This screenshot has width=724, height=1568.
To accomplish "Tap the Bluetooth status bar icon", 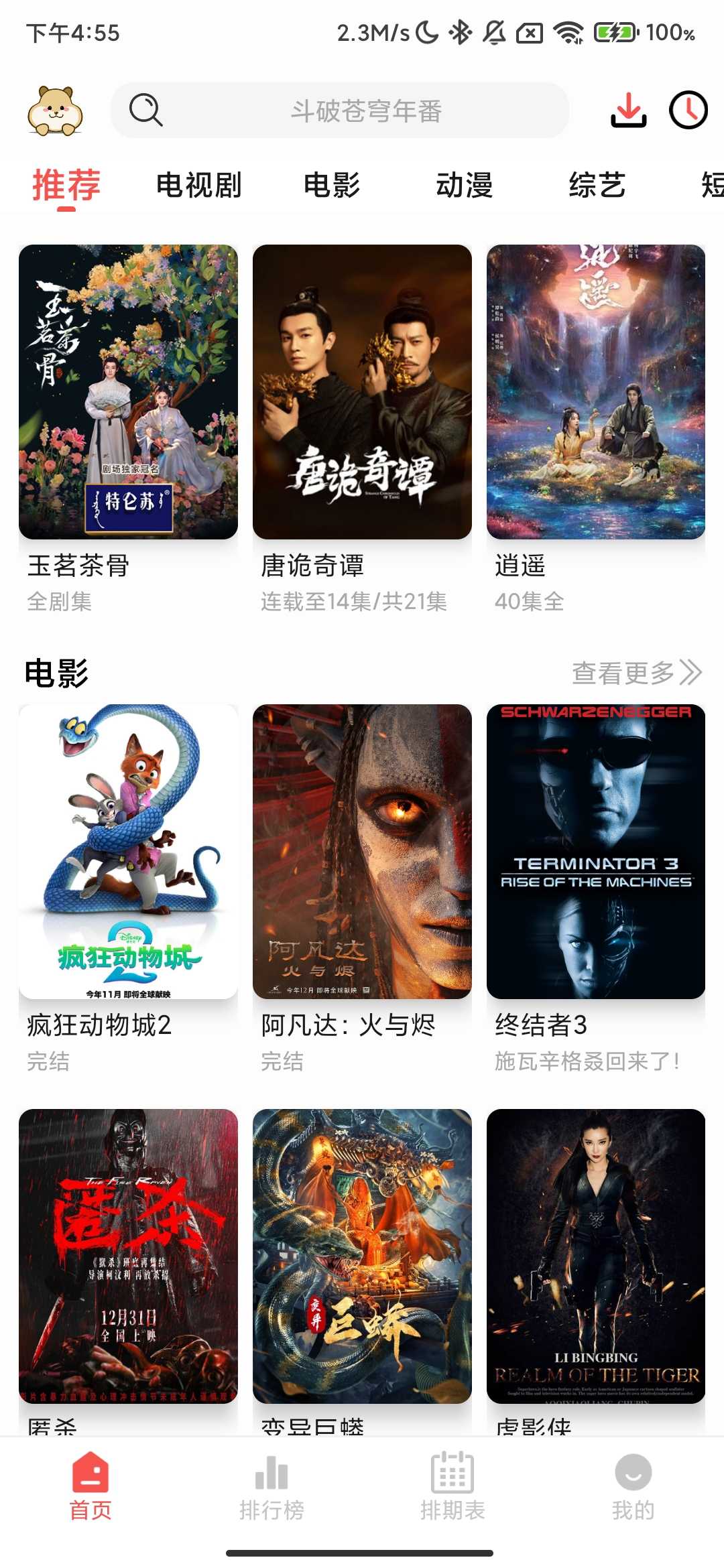I will click(460, 32).
